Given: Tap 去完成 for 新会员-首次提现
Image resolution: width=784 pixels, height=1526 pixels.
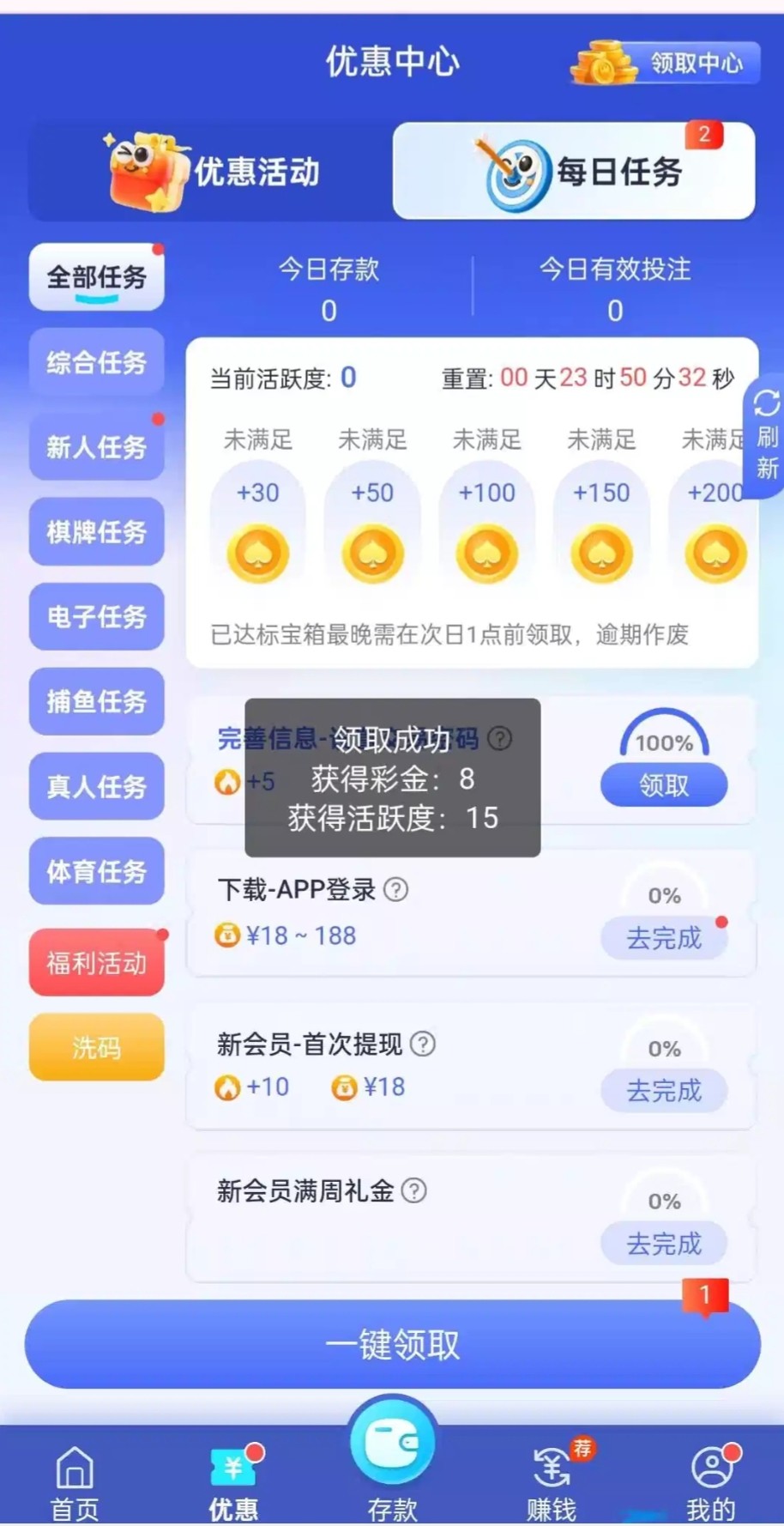Looking at the screenshot, I should [663, 1091].
